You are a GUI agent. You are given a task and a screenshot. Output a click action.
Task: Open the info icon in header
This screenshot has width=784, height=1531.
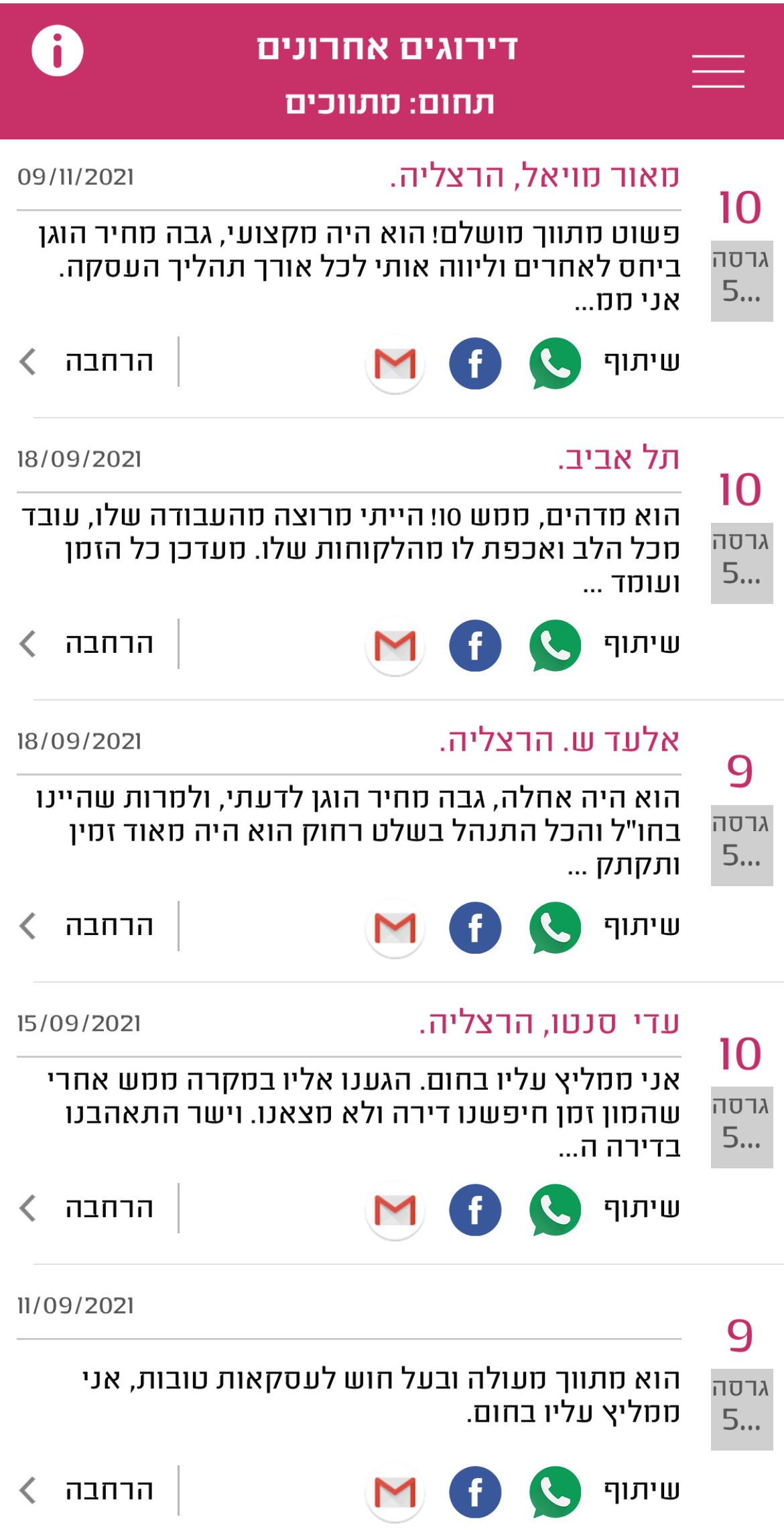coord(58,51)
